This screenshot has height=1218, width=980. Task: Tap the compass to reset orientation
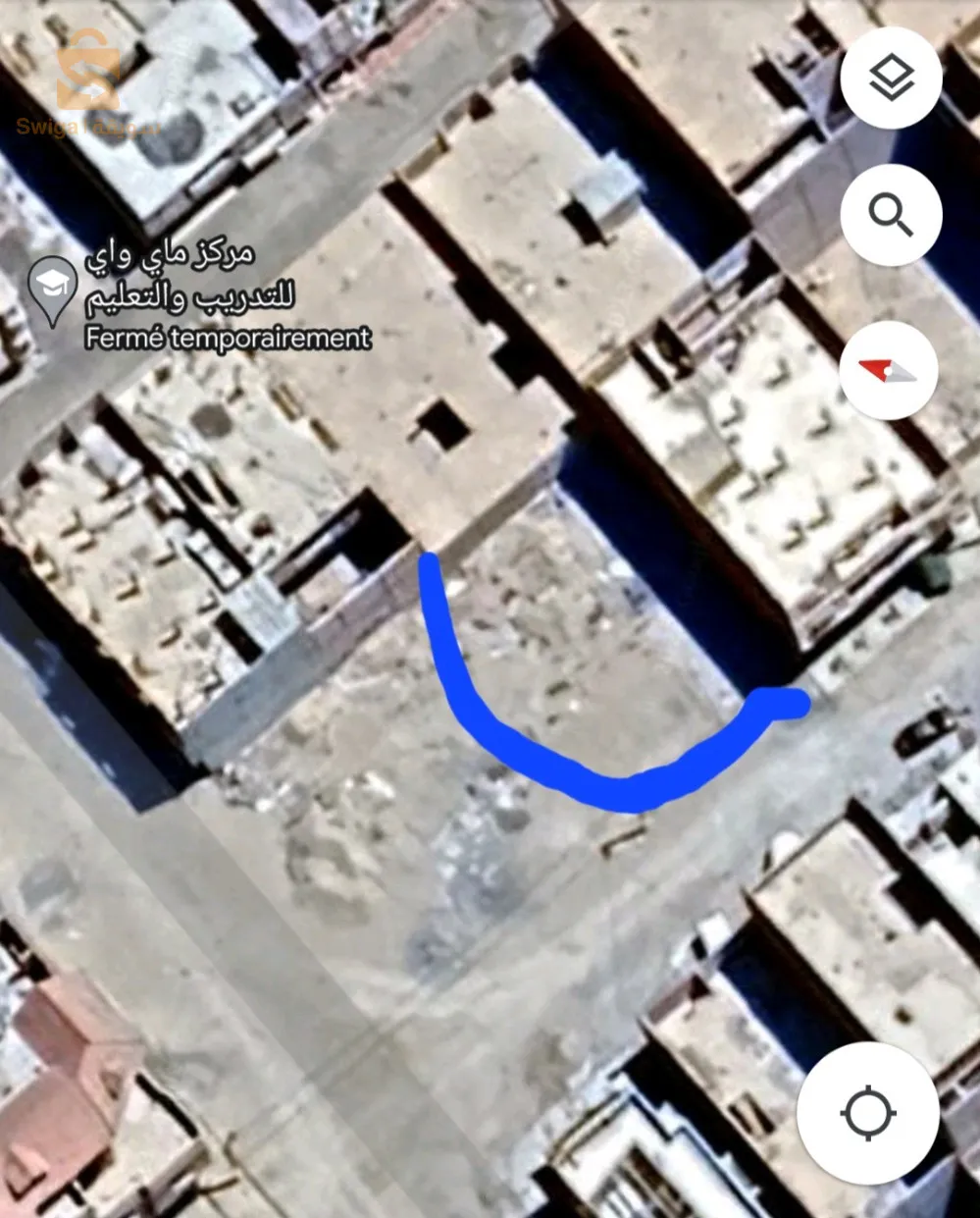[889, 370]
